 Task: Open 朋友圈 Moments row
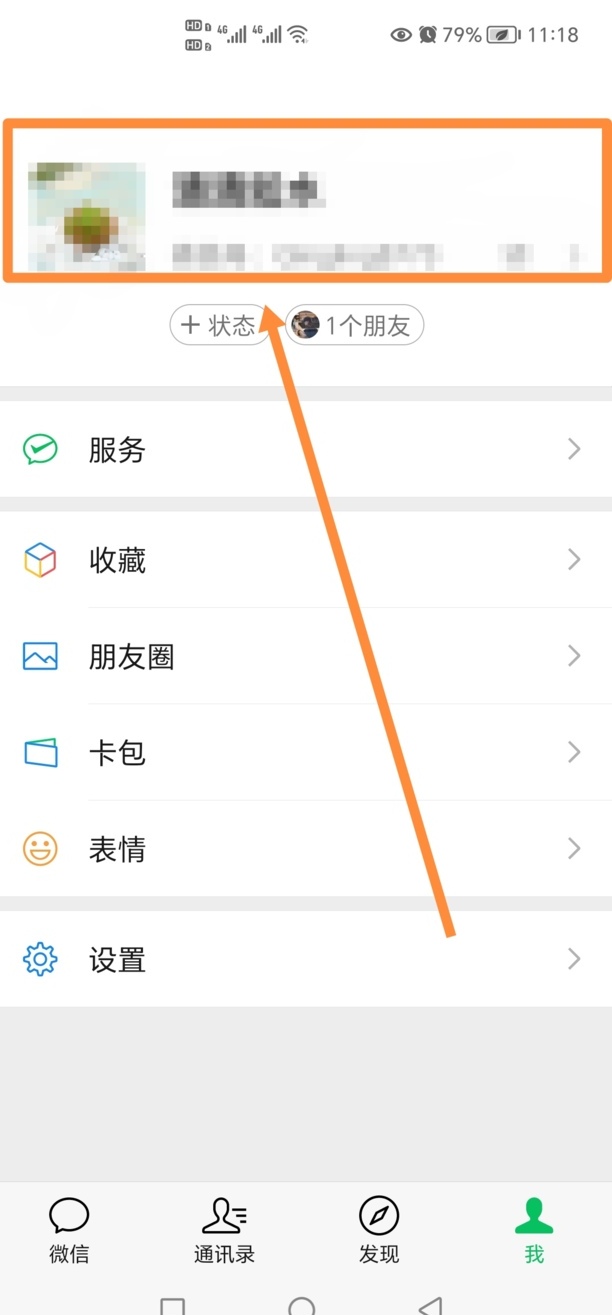[305, 656]
